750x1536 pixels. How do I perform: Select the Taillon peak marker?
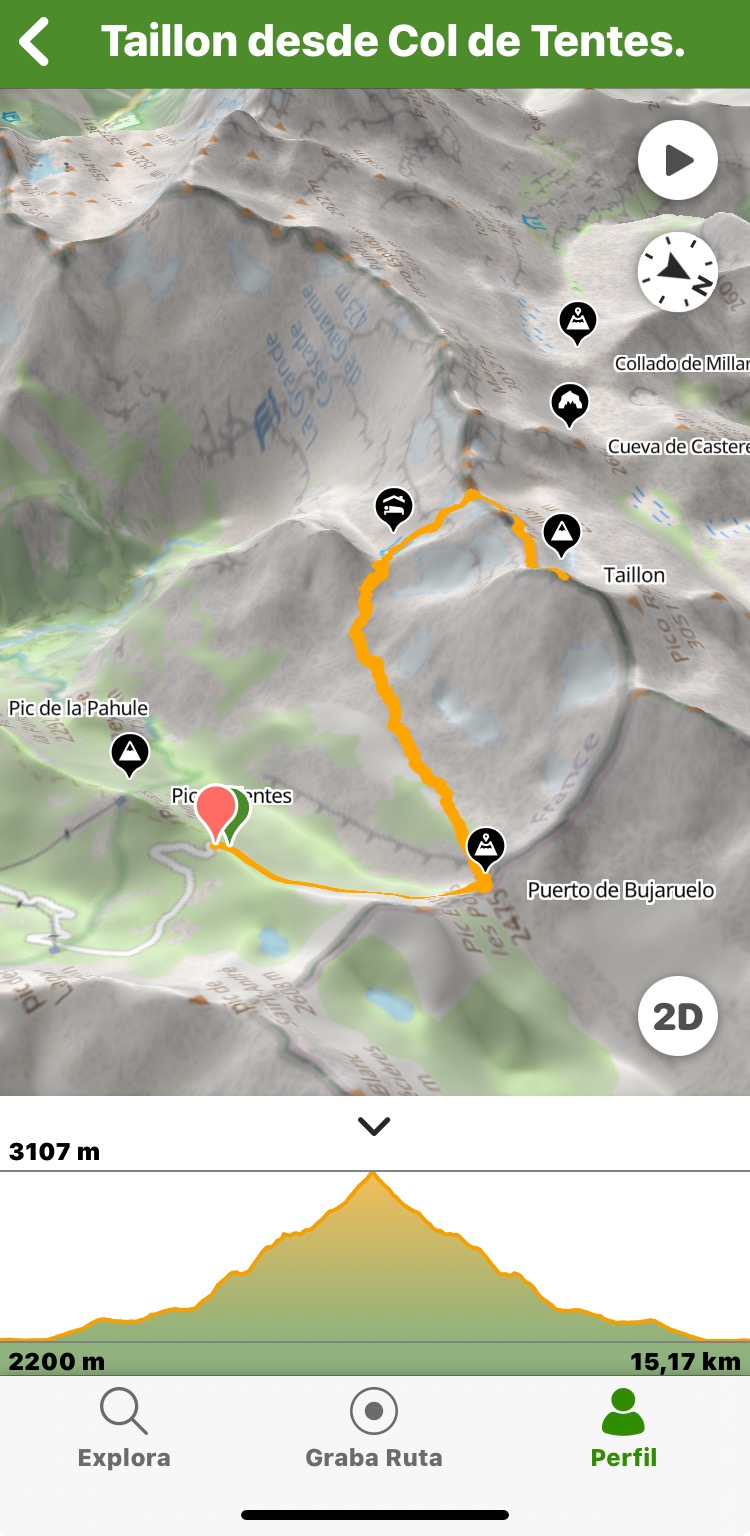coord(562,535)
